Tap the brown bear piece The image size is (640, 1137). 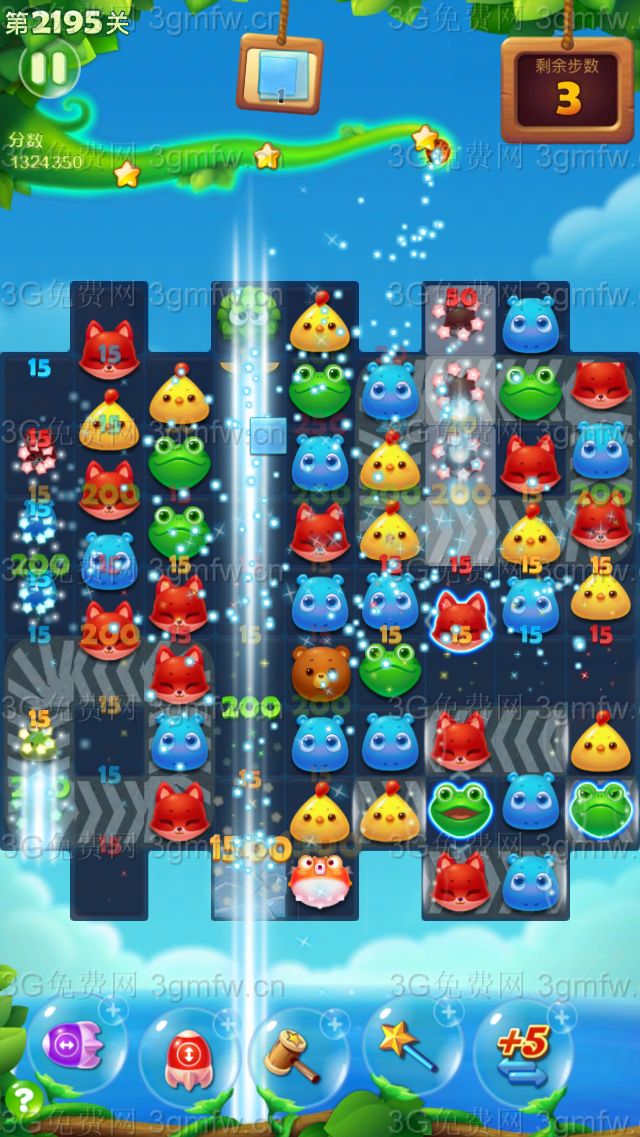click(320, 671)
